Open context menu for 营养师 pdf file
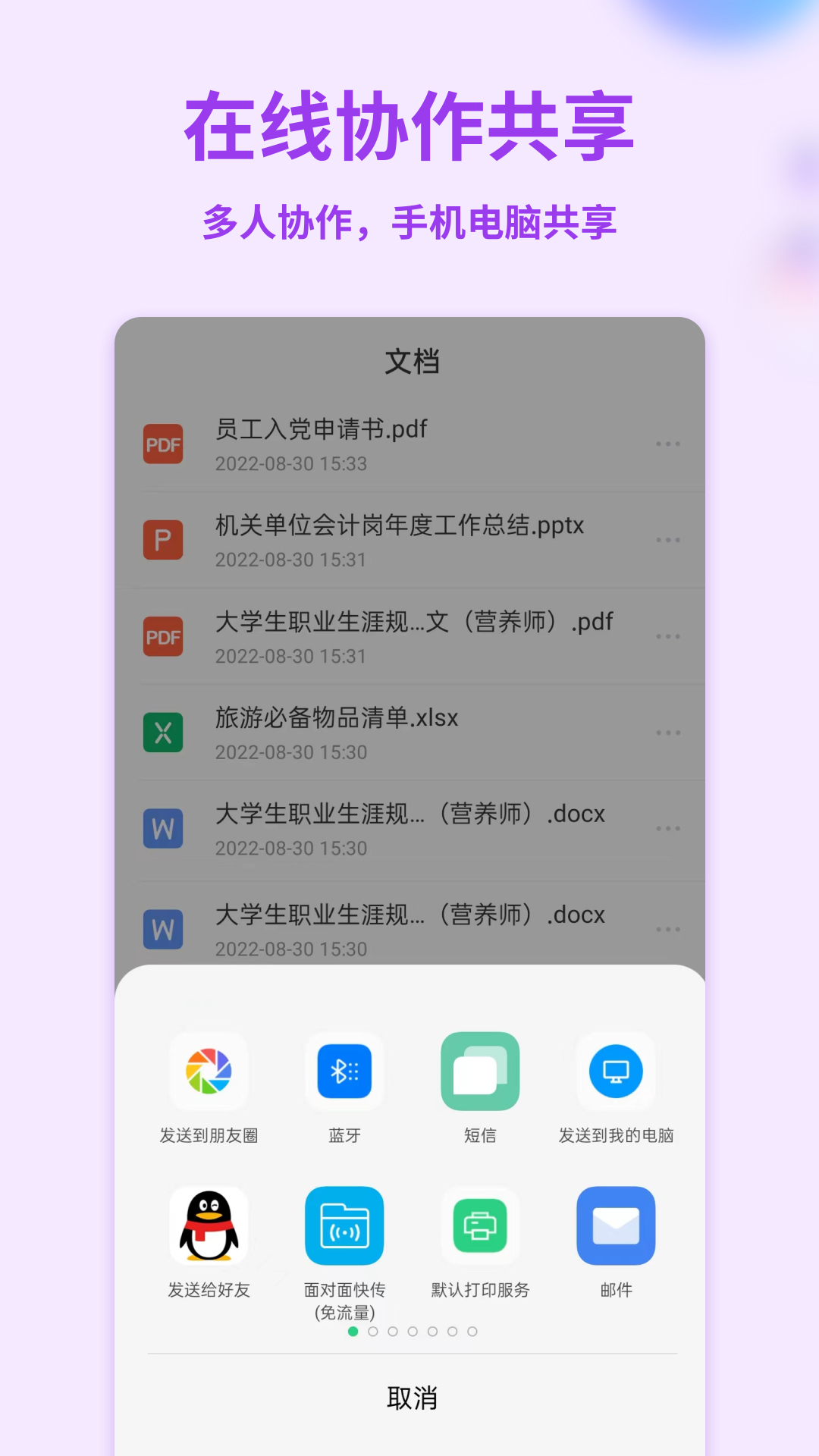 click(668, 636)
